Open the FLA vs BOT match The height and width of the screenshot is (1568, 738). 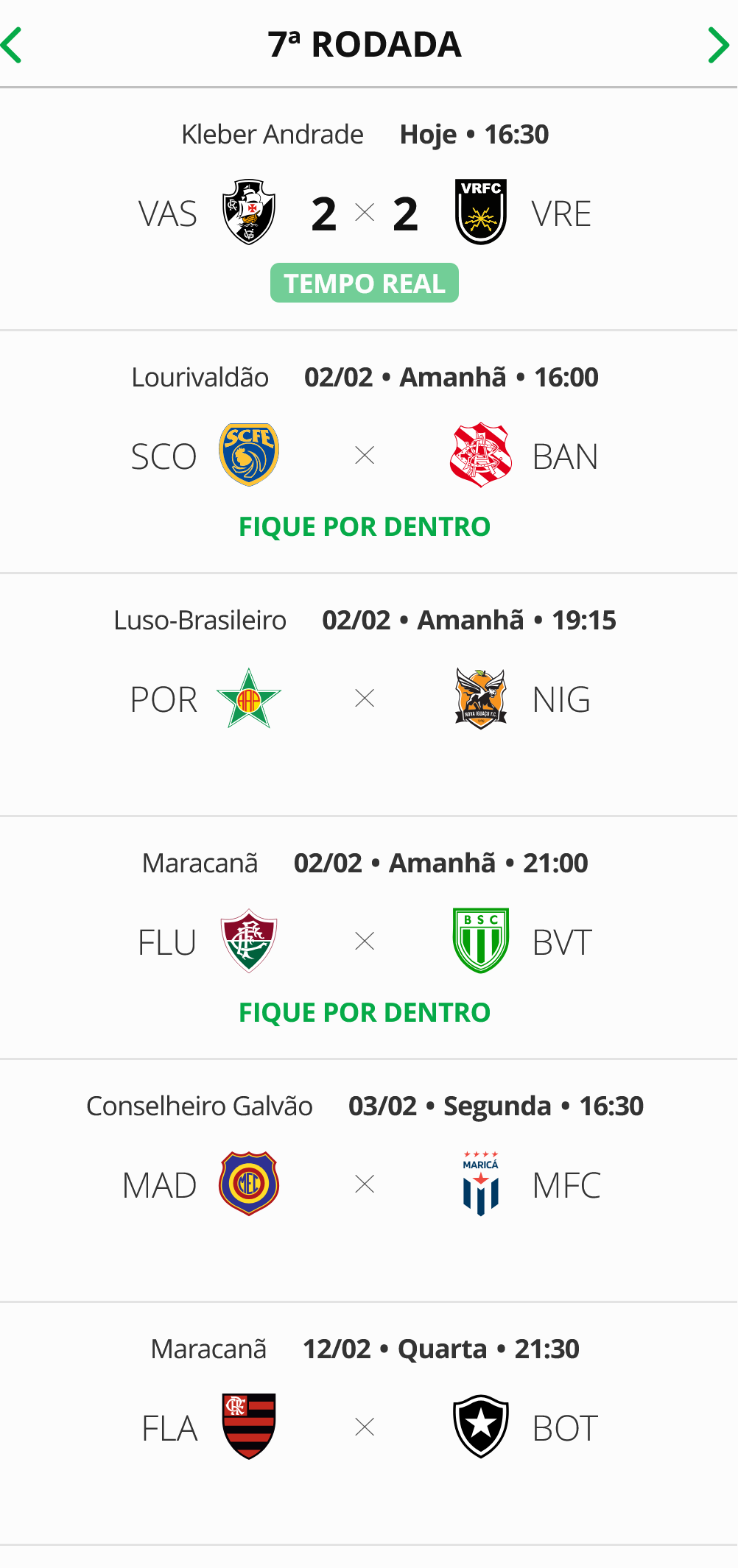(364, 1427)
